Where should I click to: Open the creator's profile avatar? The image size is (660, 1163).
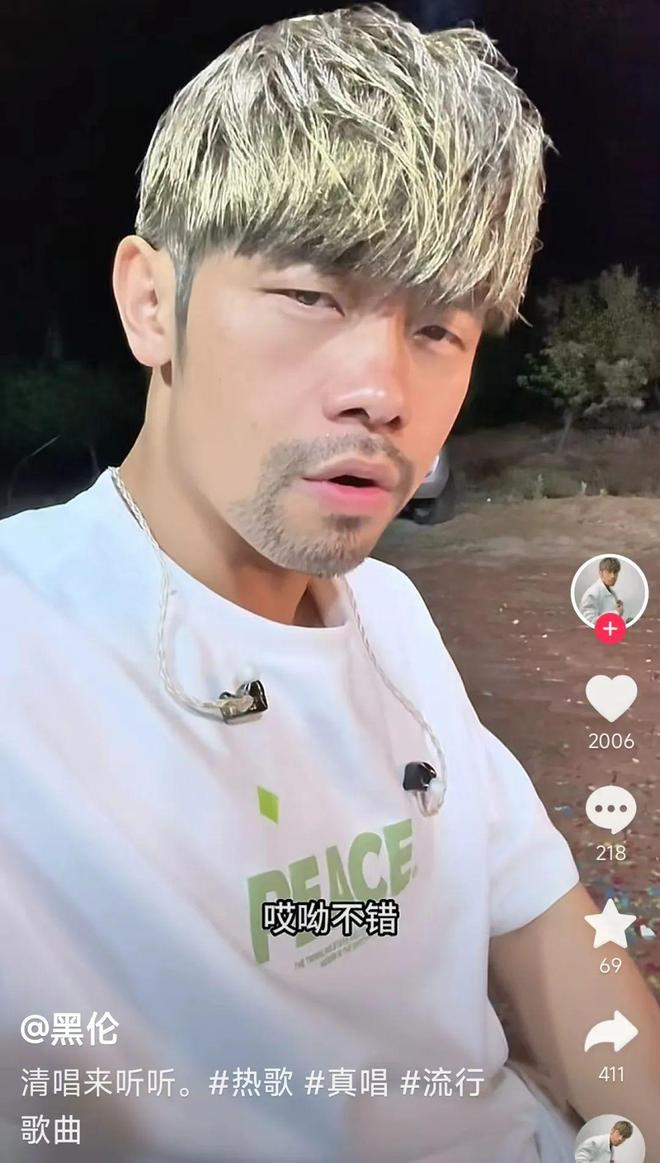coord(609,591)
